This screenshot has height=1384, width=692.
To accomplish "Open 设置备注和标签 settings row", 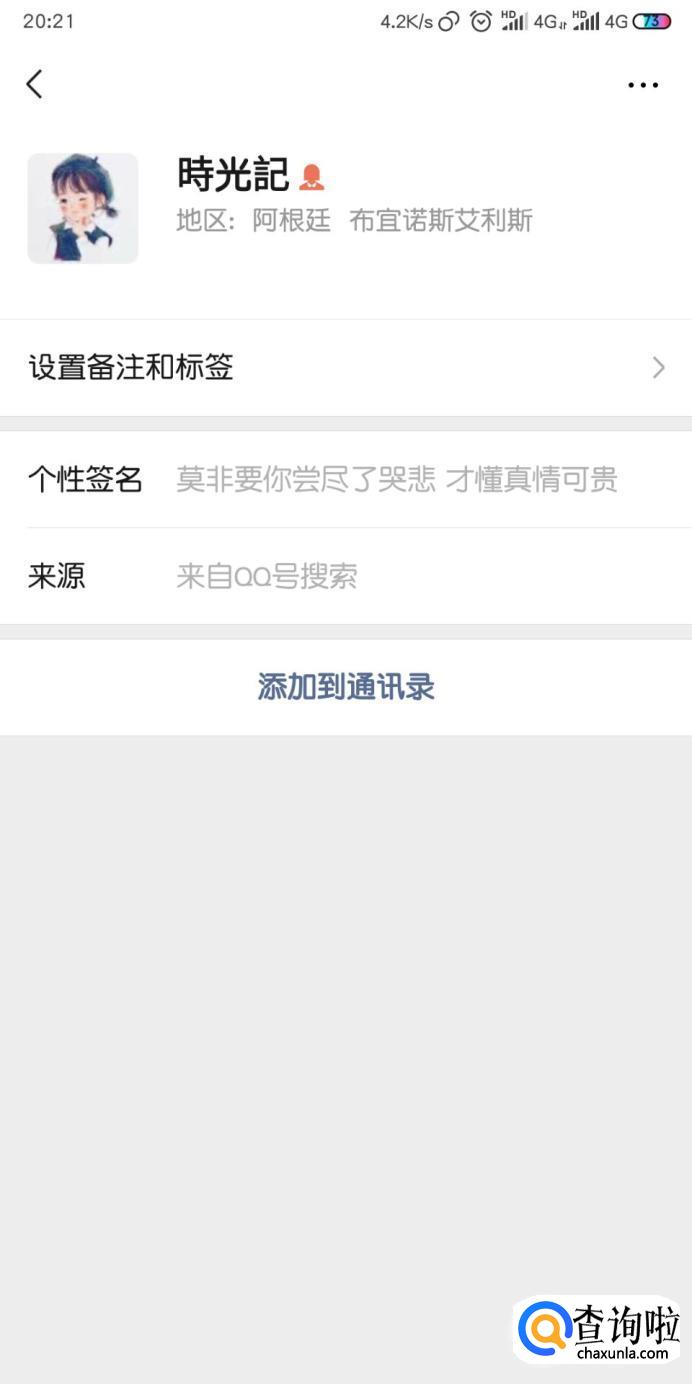I will tap(346, 367).
